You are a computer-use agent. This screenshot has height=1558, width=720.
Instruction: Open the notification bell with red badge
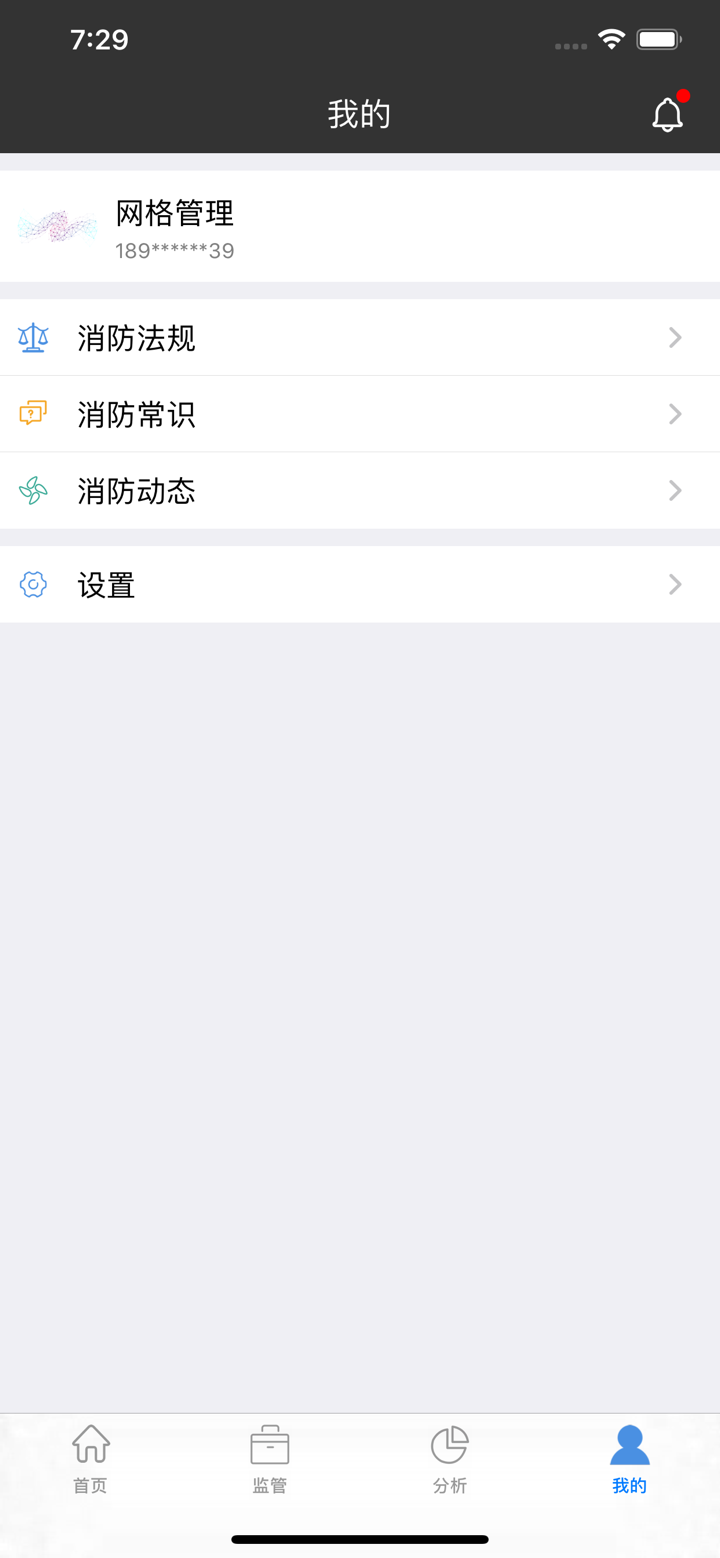668,114
